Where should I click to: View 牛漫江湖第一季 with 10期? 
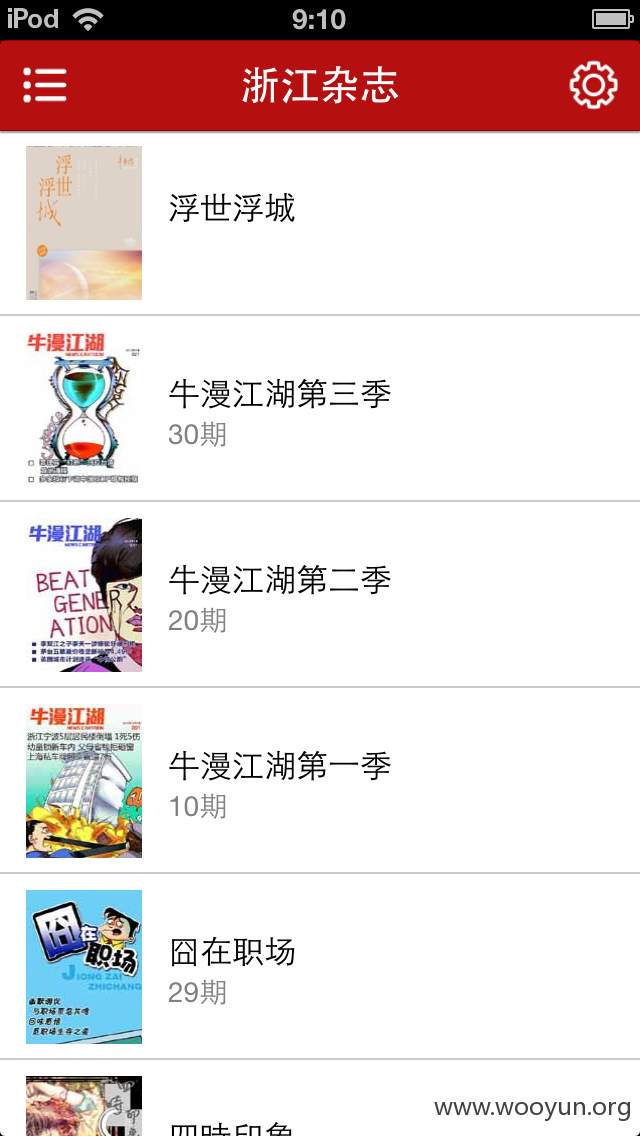[320, 780]
